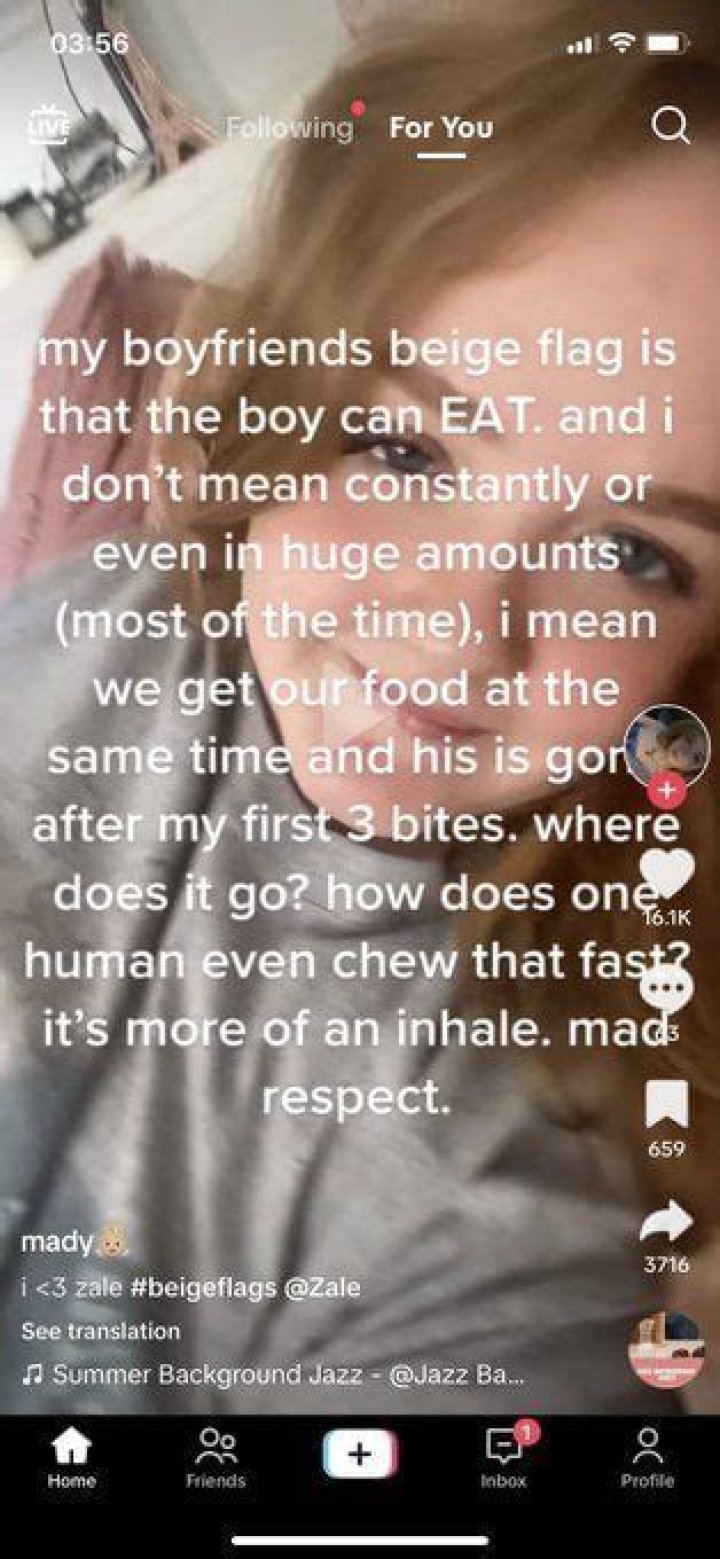This screenshot has width=720, height=1559.
Task: Open the @Zale mention
Action: 322,1288
